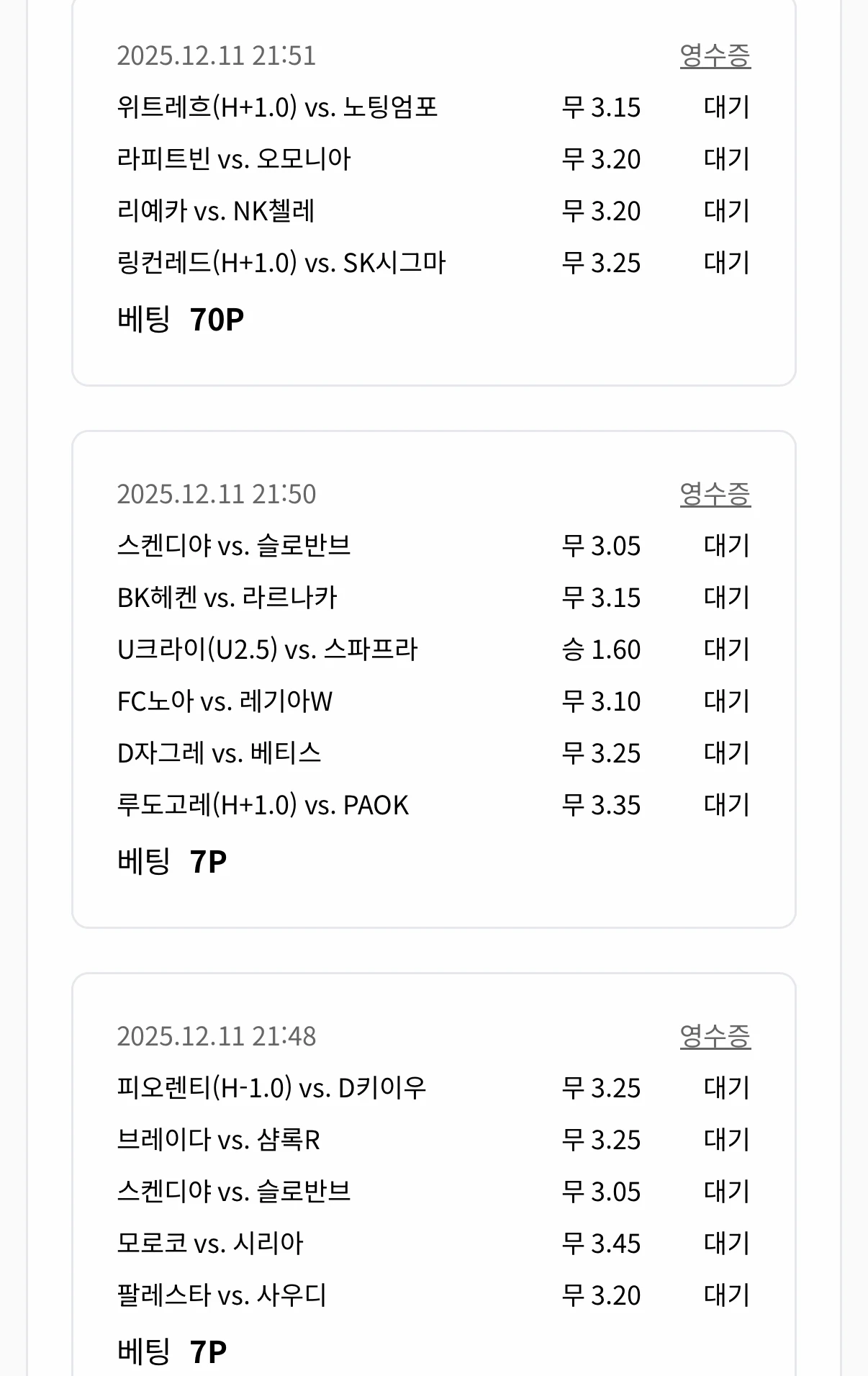Select the D자그레 vs. 베티스 match row
The image size is (868, 1376).
(220, 752)
